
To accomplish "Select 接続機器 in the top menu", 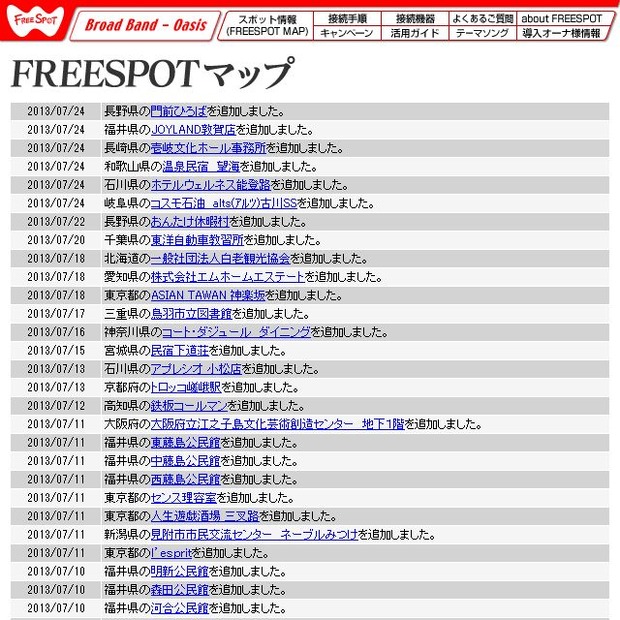I will pyautogui.click(x=414, y=18).
